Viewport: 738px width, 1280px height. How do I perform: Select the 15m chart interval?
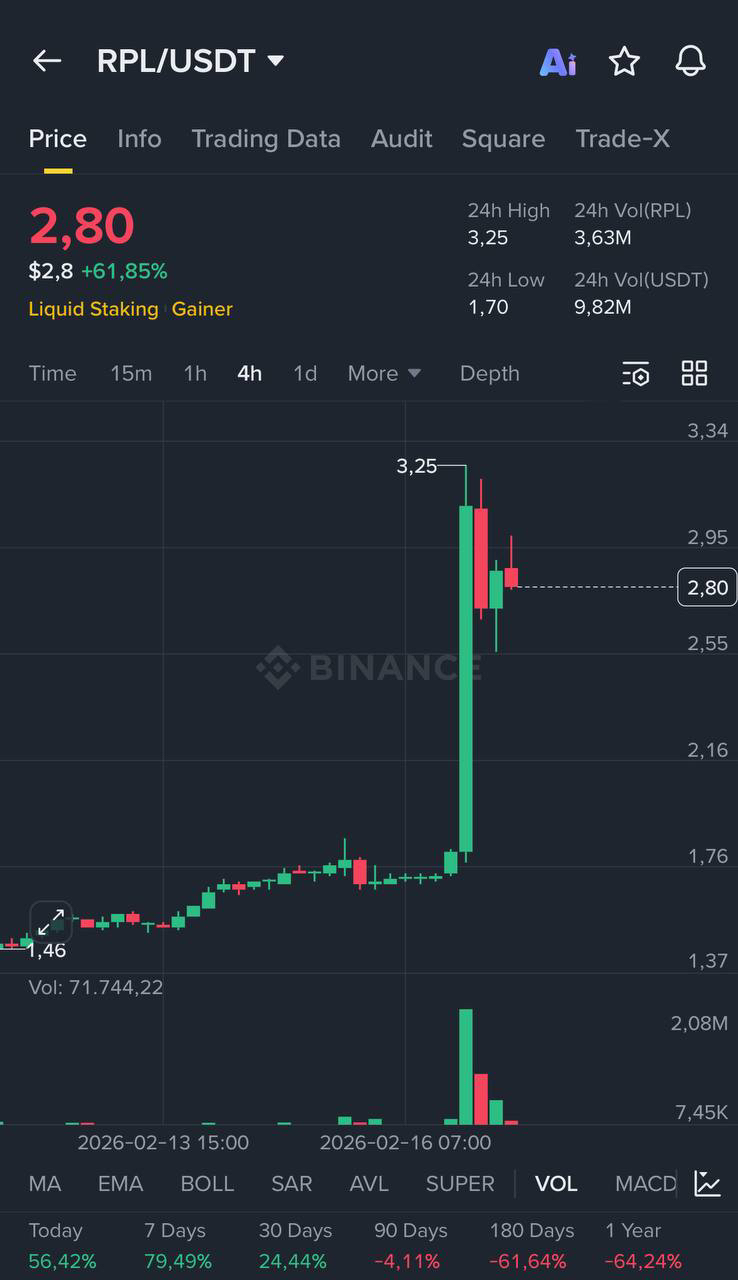[x=131, y=373]
